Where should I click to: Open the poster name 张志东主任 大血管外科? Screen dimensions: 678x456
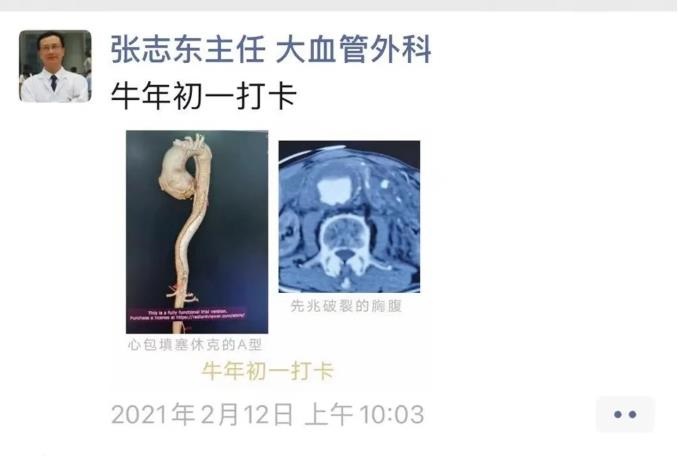(271, 48)
